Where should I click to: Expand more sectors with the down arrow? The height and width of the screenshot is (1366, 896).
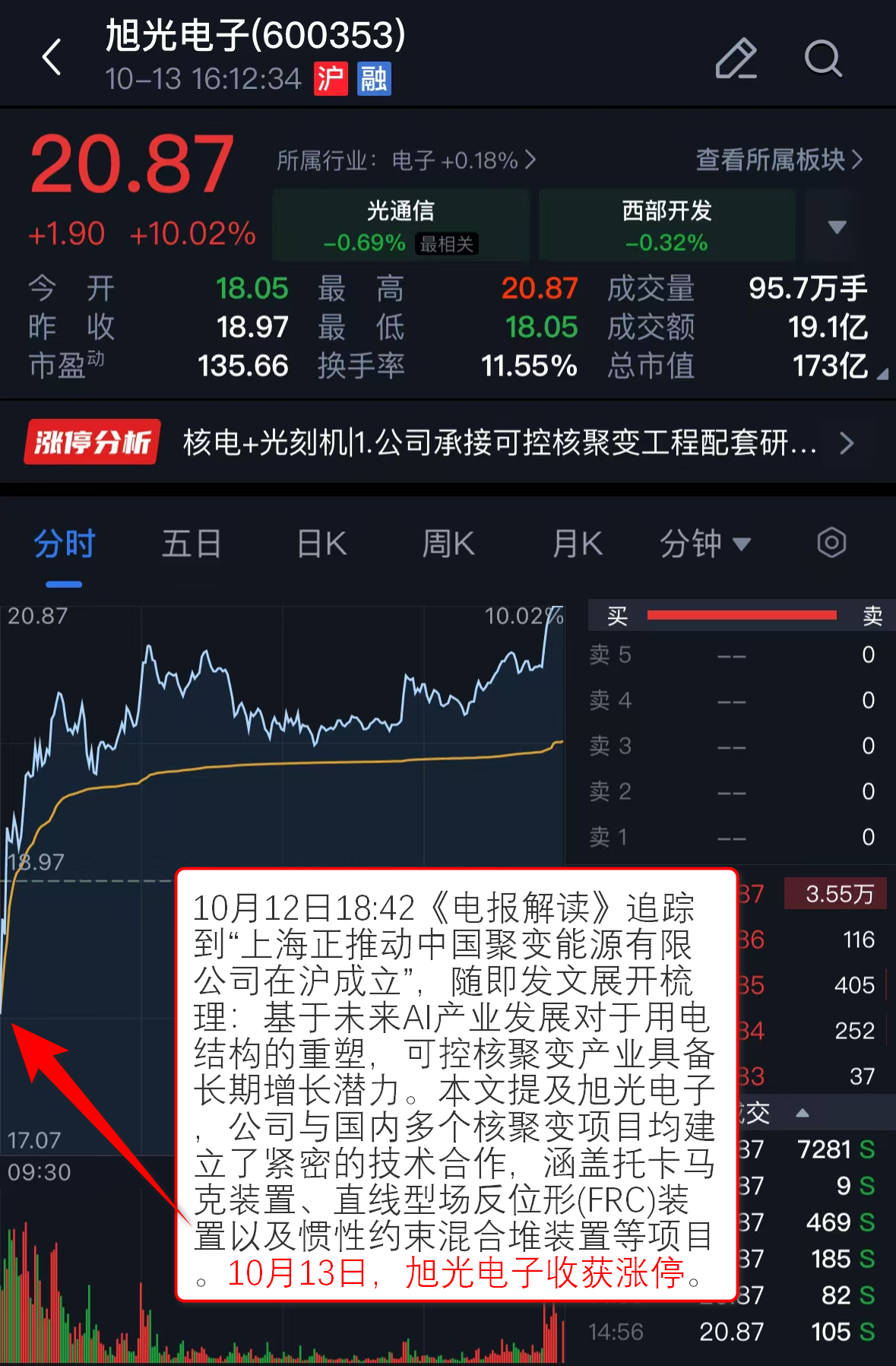(x=837, y=227)
